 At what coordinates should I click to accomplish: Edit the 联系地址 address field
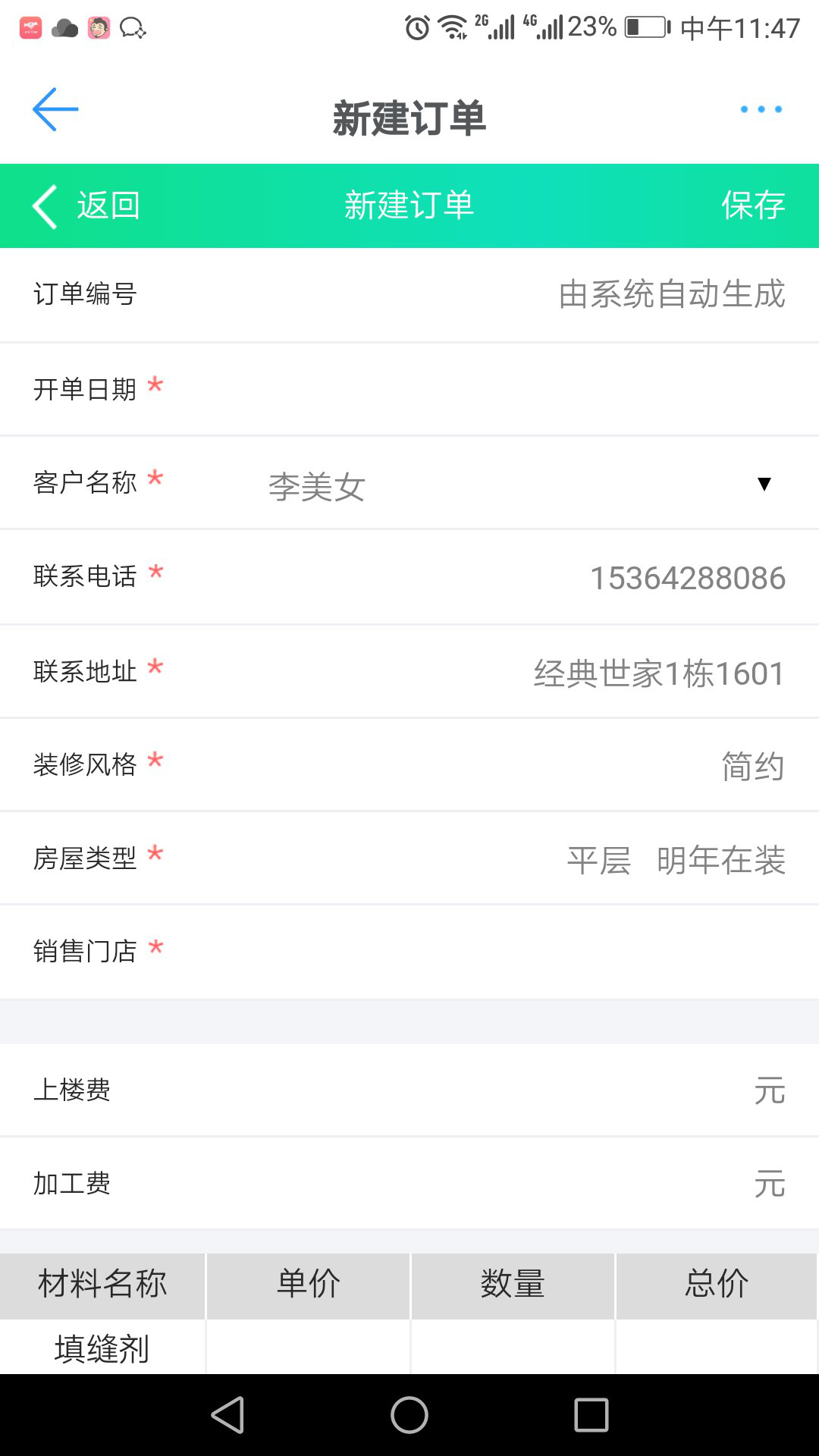click(409, 672)
